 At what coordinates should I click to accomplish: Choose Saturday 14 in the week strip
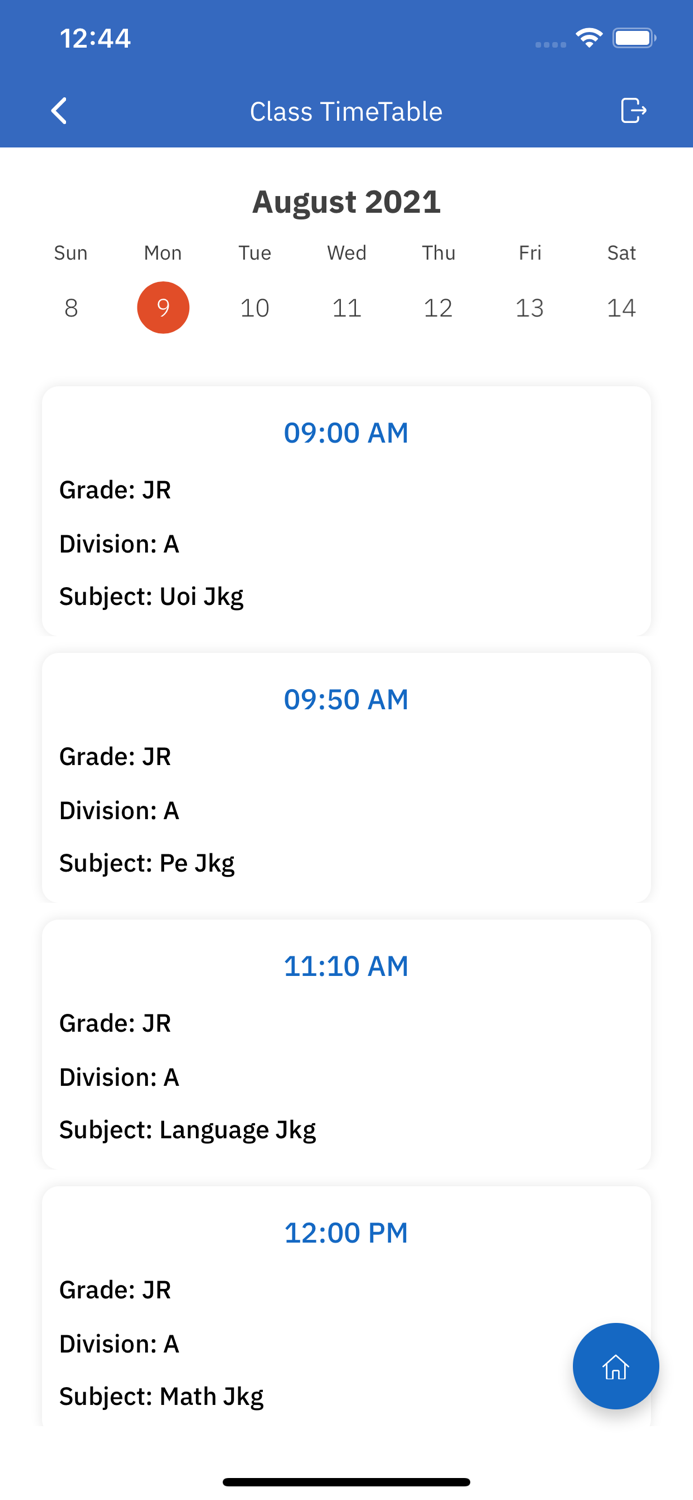pos(621,308)
